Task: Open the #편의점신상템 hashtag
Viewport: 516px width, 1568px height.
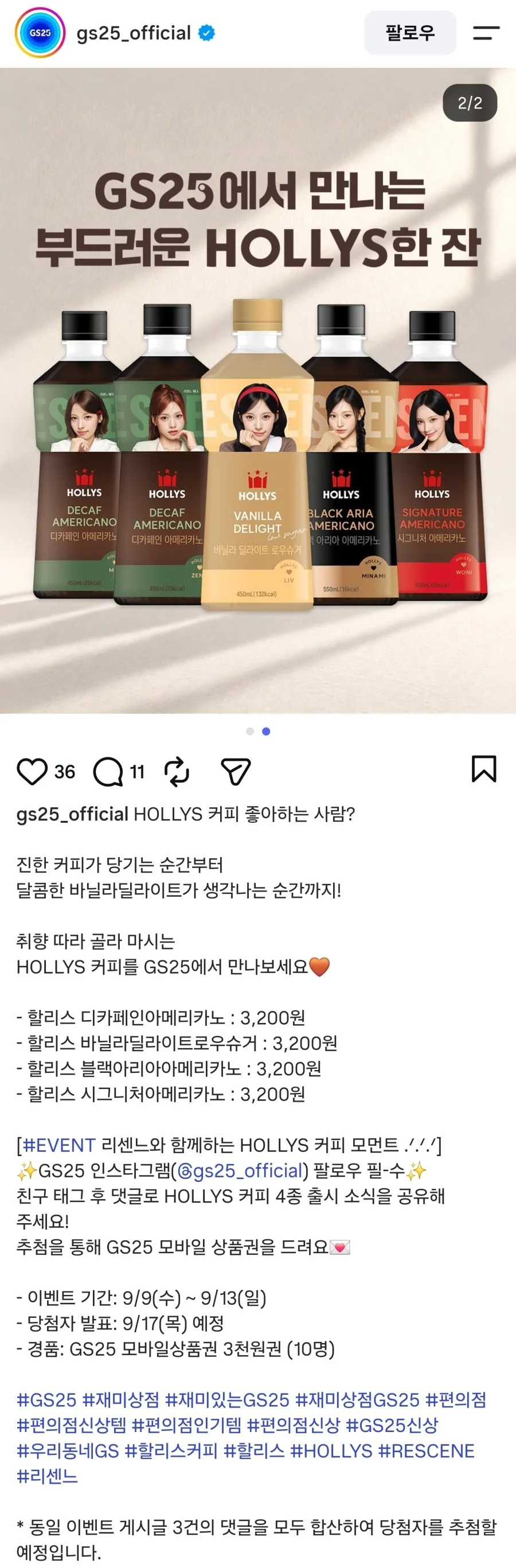Action: click(x=71, y=1425)
